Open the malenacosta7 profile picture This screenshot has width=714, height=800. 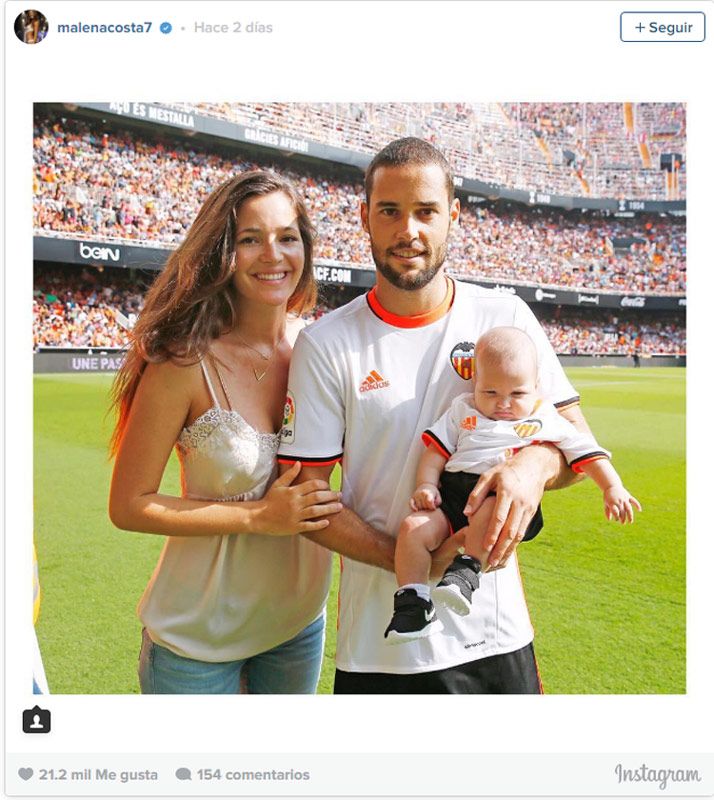coord(31,27)
